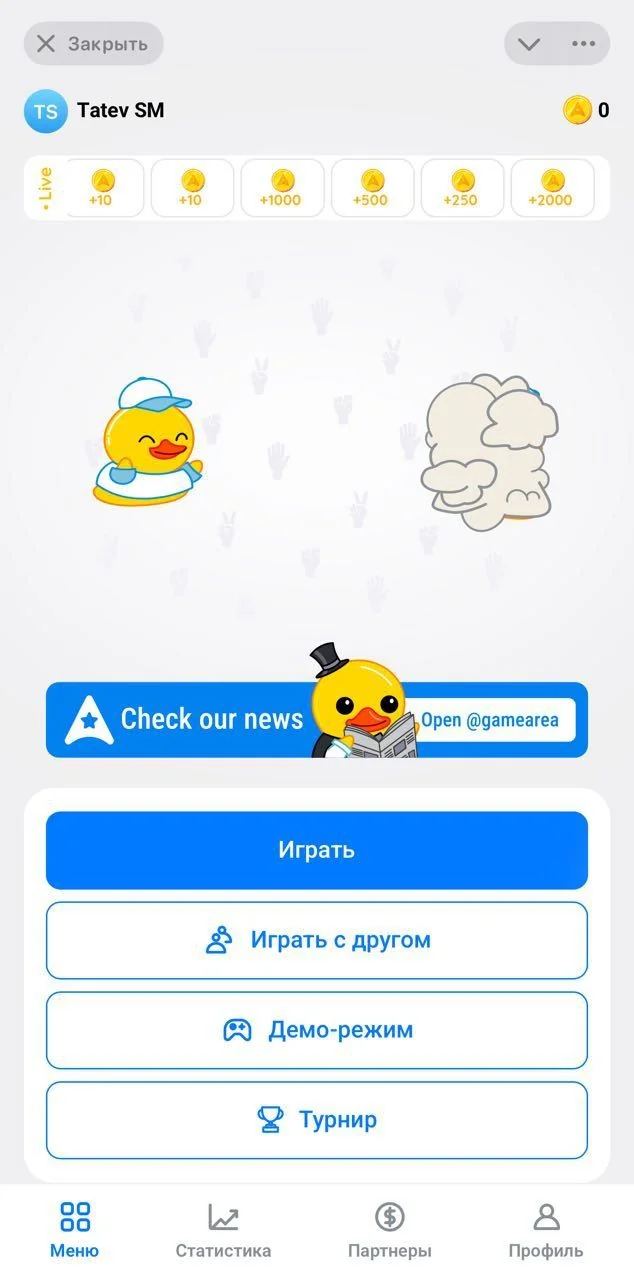This screenshot has width=634, height=1280.
Task: Choose Играть с другом
Action: point(317,940)
